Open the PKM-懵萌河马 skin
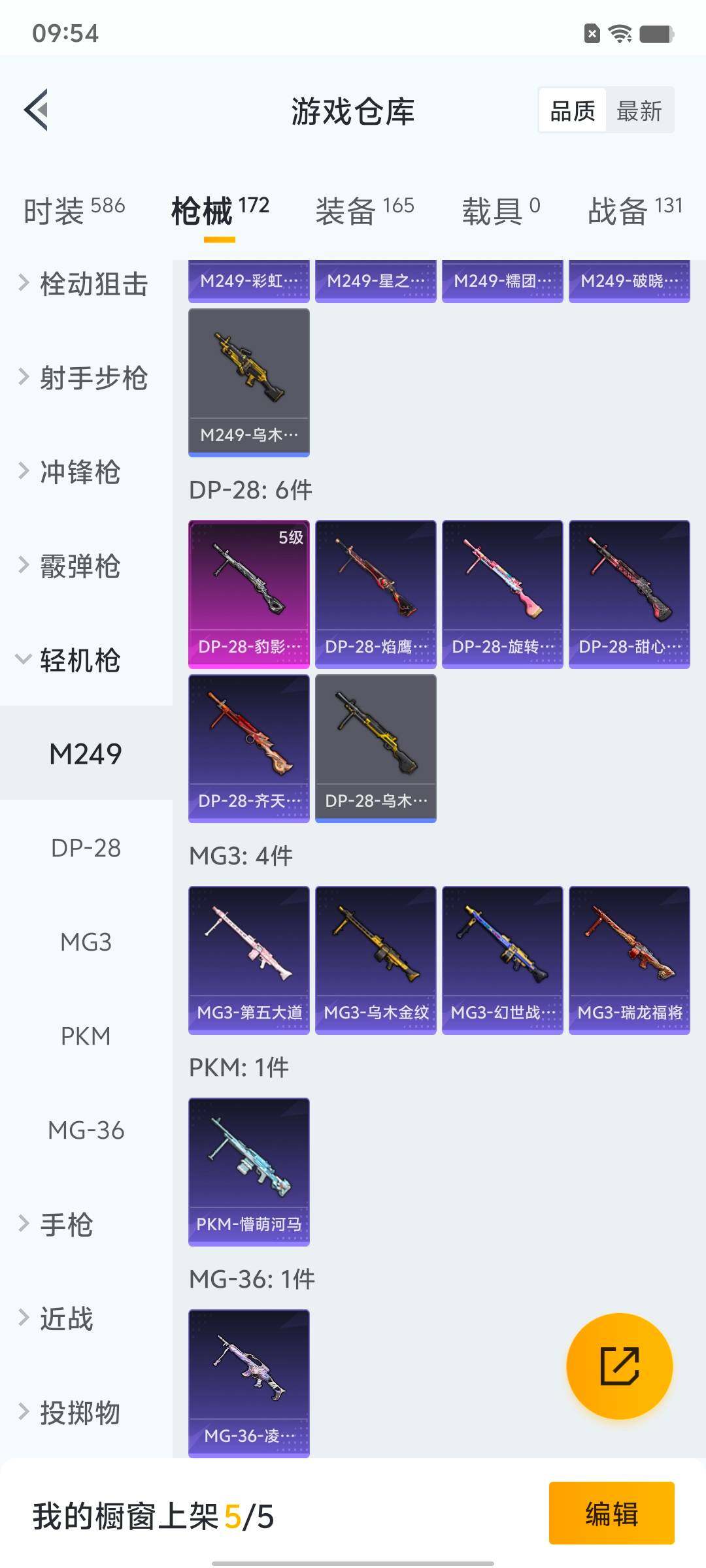706x1568 pixels. pyautogui.click(x=248, y=1171)
